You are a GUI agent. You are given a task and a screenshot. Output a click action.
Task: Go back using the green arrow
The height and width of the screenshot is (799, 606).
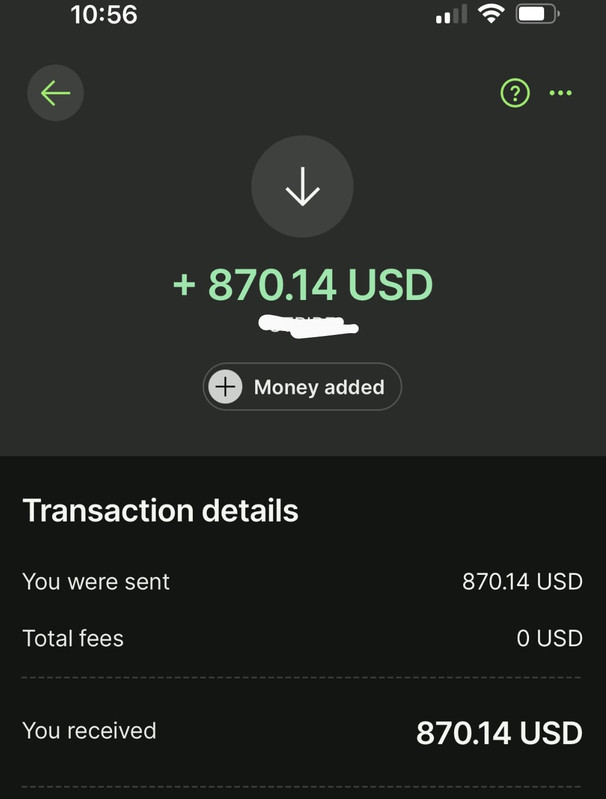pyautogui.click(x=55, y=94)
